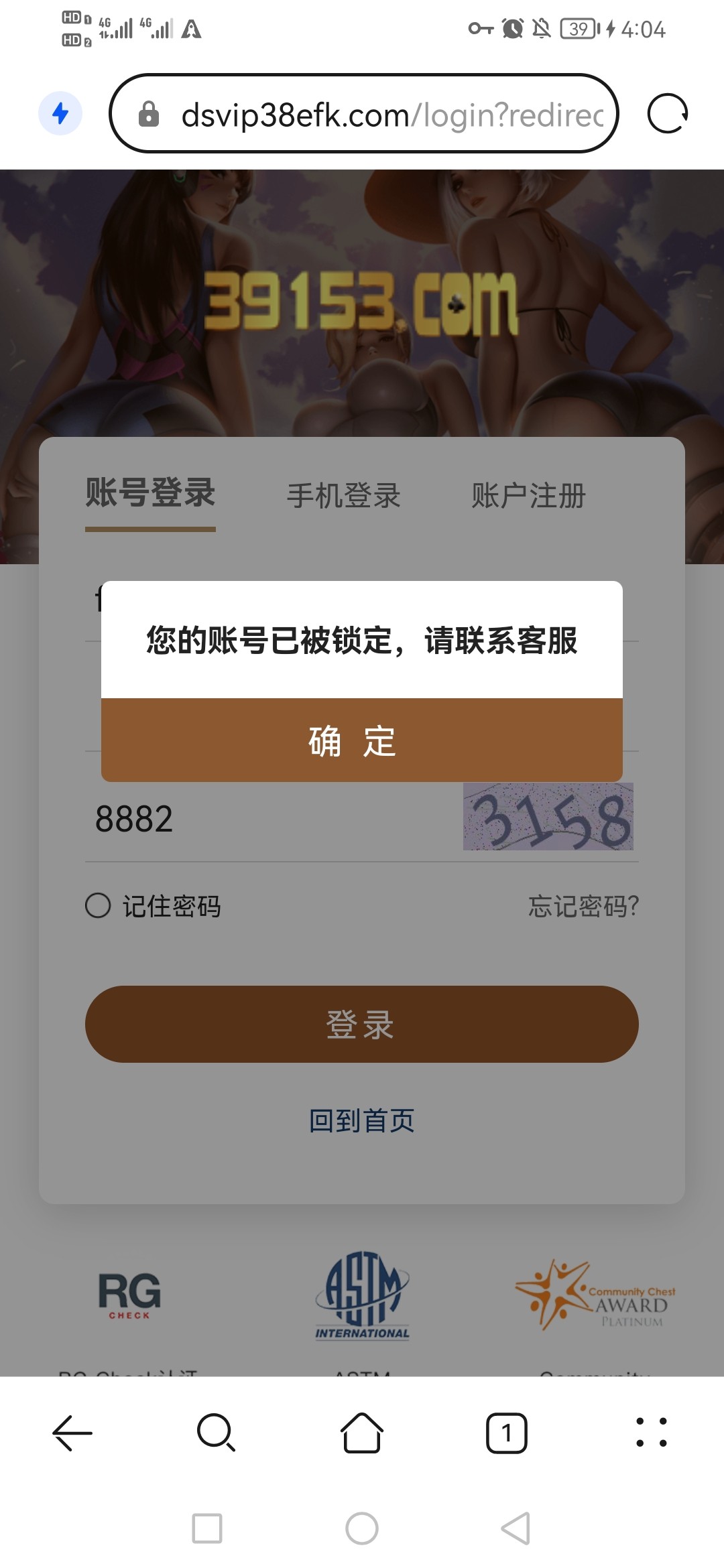
Task: Go to the browser home page
Action: click(x=362, y=1433)
